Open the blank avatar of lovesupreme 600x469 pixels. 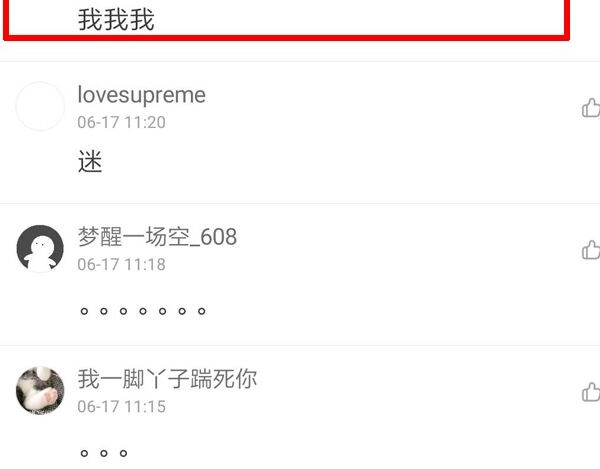pos(40,106)
